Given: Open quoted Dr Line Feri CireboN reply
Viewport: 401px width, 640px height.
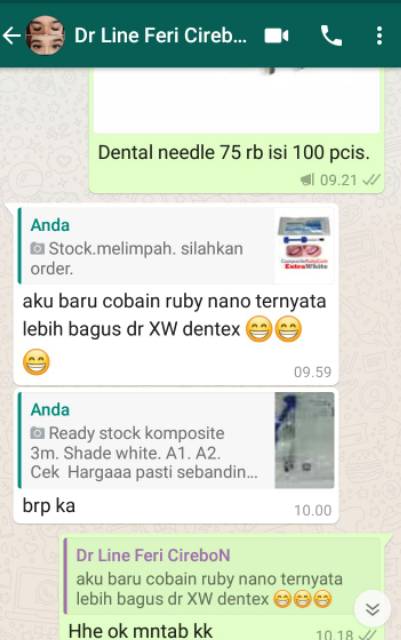Looking at the screenshot, I should coord(223,577).
